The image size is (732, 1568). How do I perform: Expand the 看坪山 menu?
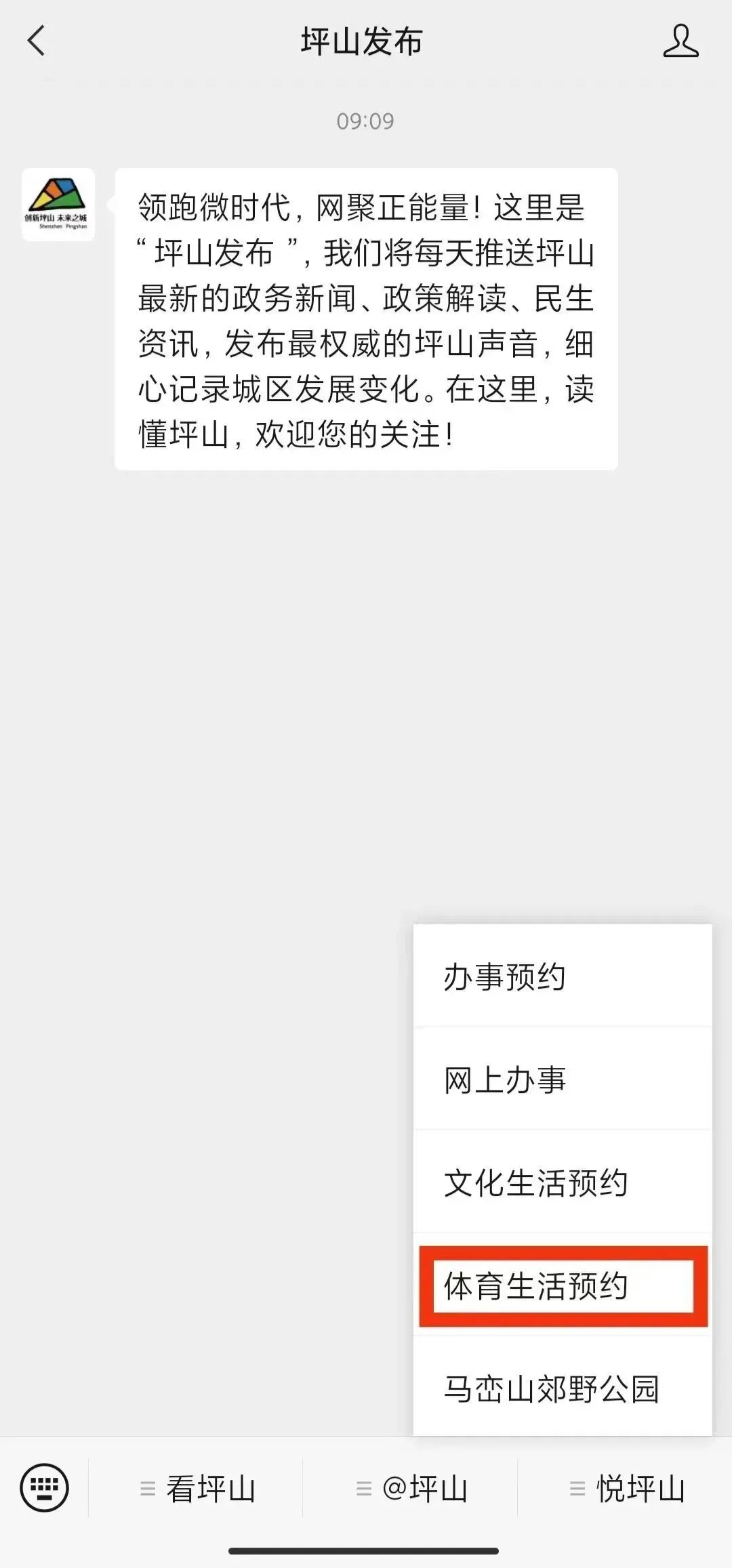click(x=197, y=1489)
